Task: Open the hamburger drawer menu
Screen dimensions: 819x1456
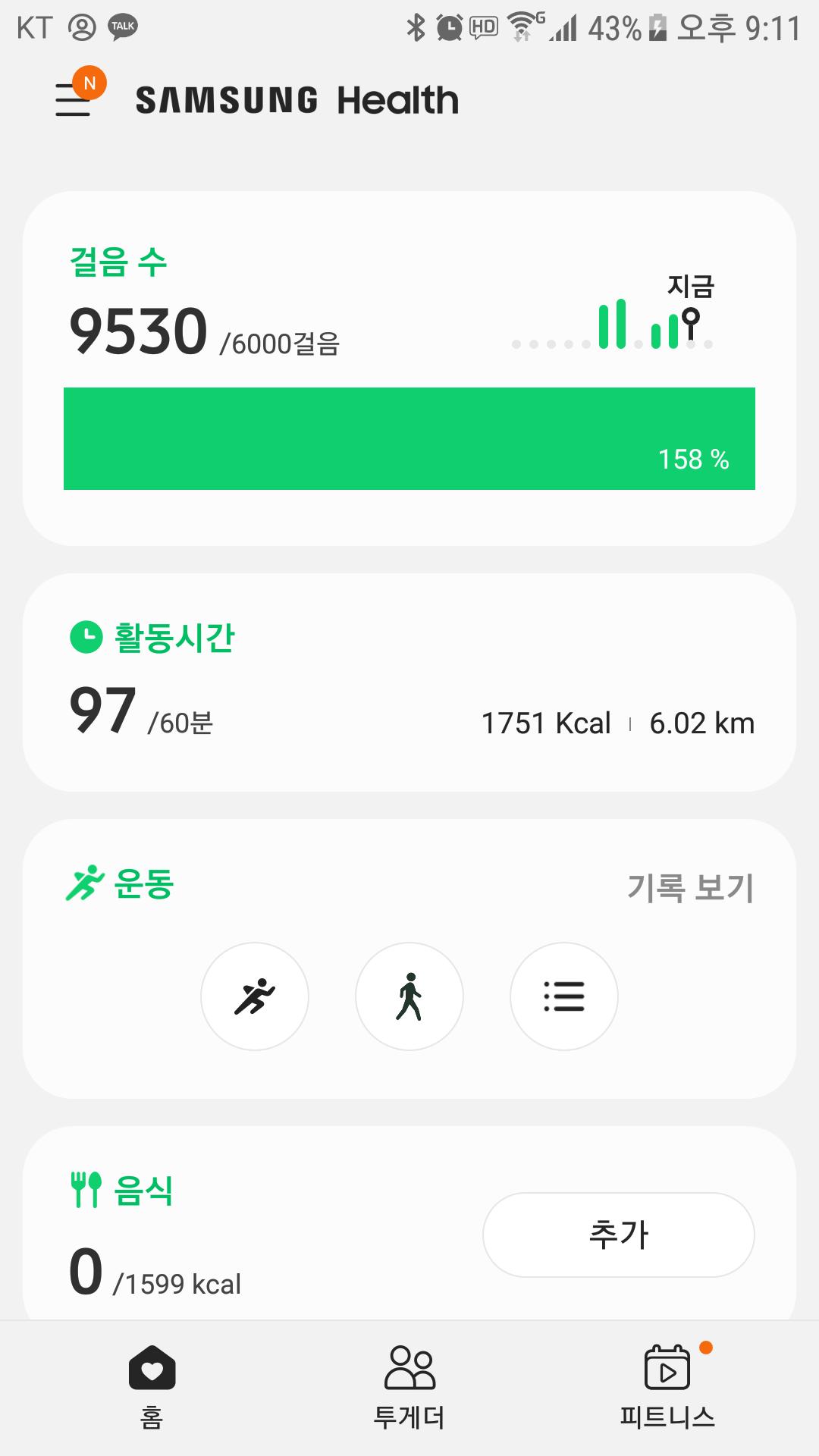Action: [x=74, y=100]
